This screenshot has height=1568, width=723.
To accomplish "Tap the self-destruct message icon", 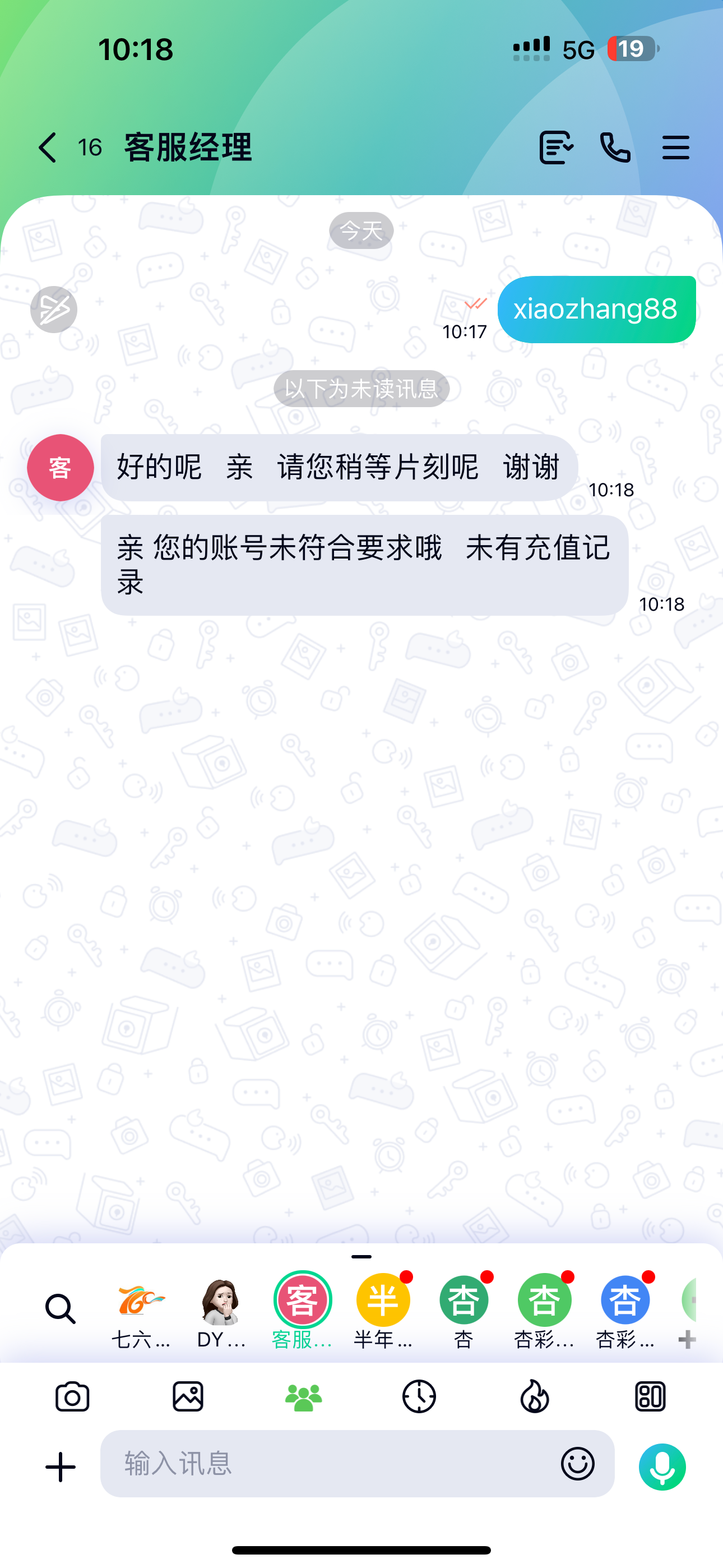I will click(x=54, y=309).
